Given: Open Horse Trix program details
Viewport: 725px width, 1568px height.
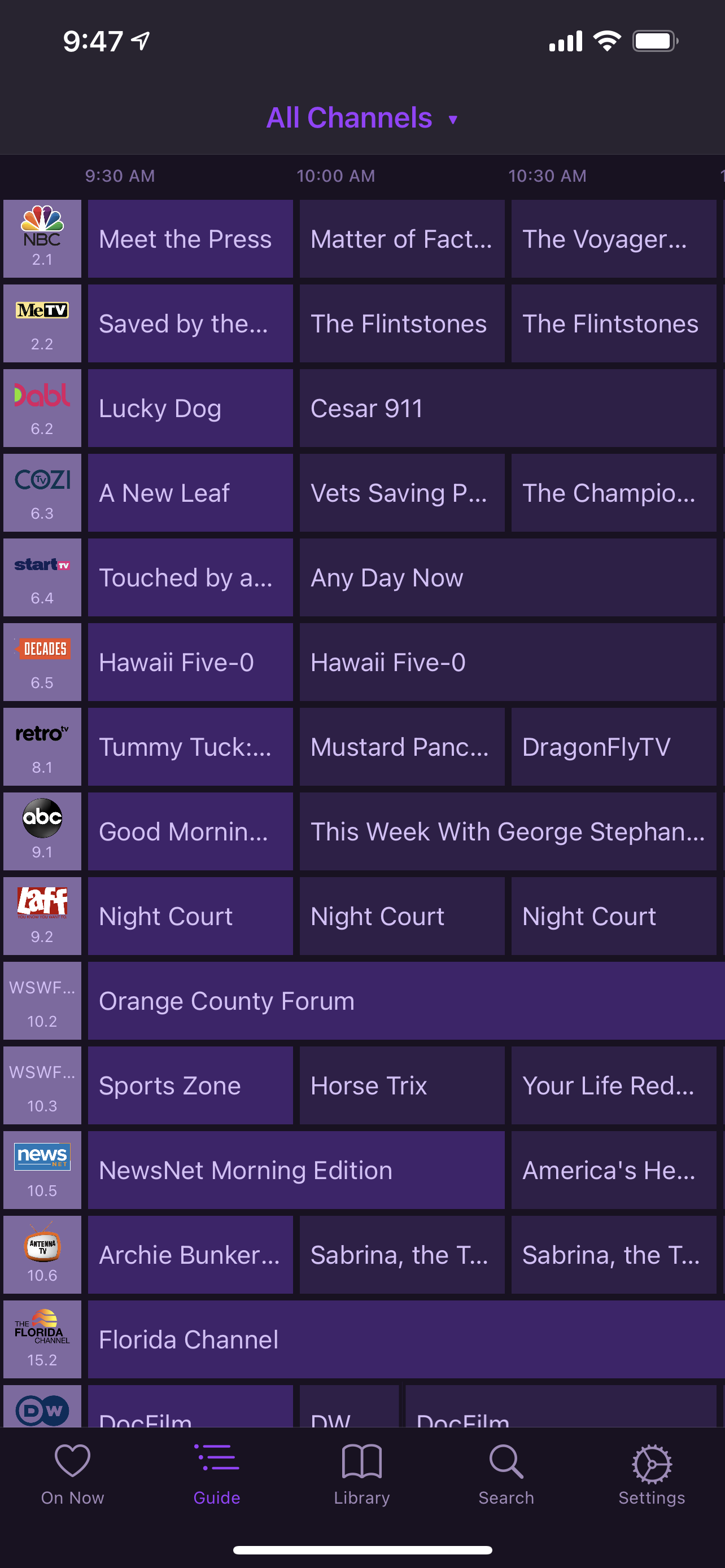Looking at the screenshot, I should pos(401,1085).
